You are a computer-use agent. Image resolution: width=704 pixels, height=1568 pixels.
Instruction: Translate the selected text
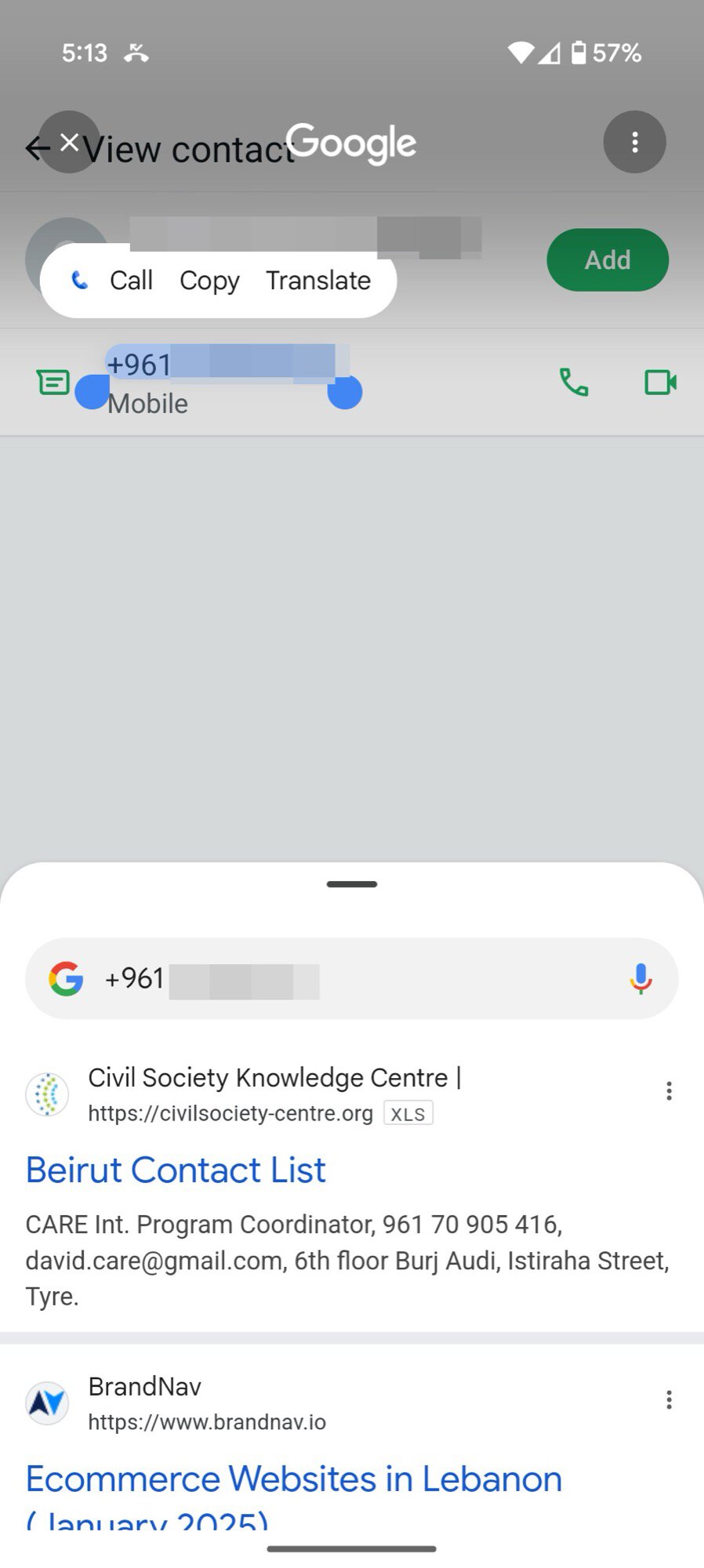click(318, 281)
